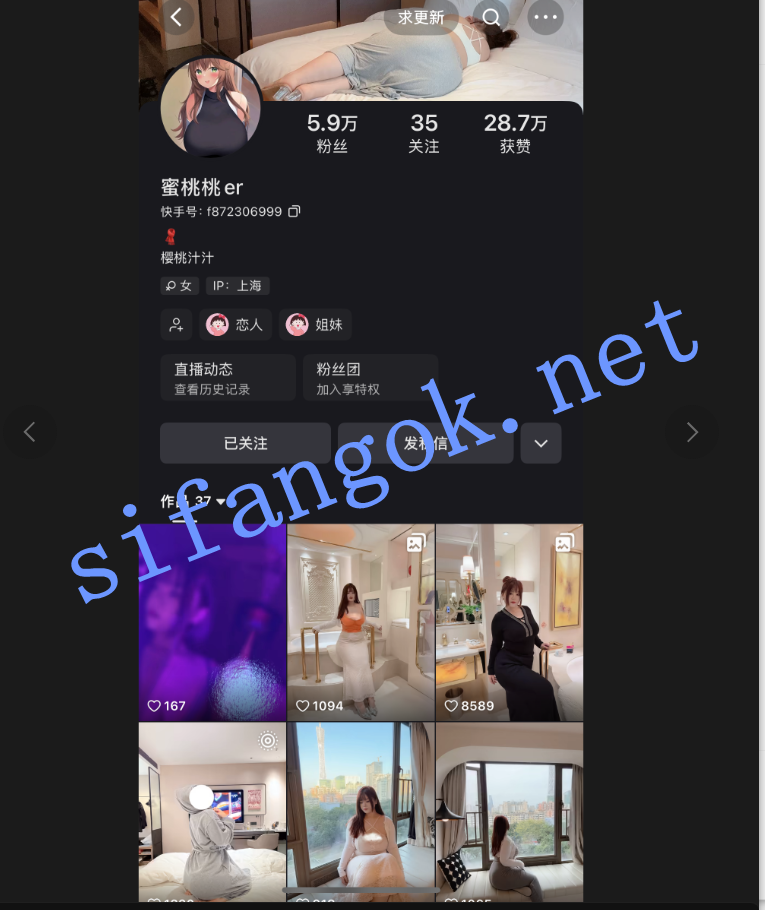Tap the spinning disc icon on the bedroom video
The image size is (765, 910).
point(268,740)
